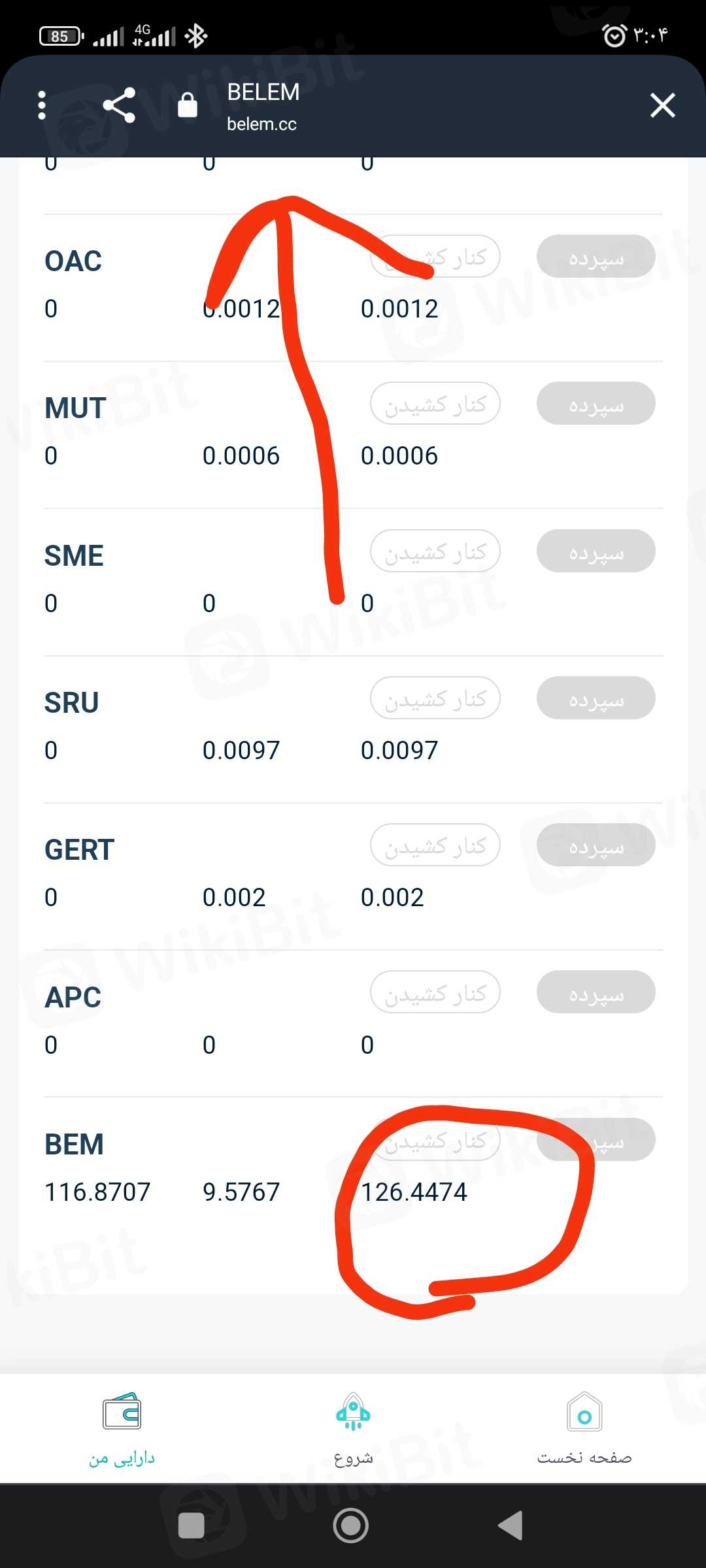Image resolution: width=706 pixels, height=1568 pixels.
Task: Tap the withdraw button for GERT
Action: (x=435, y=845)
